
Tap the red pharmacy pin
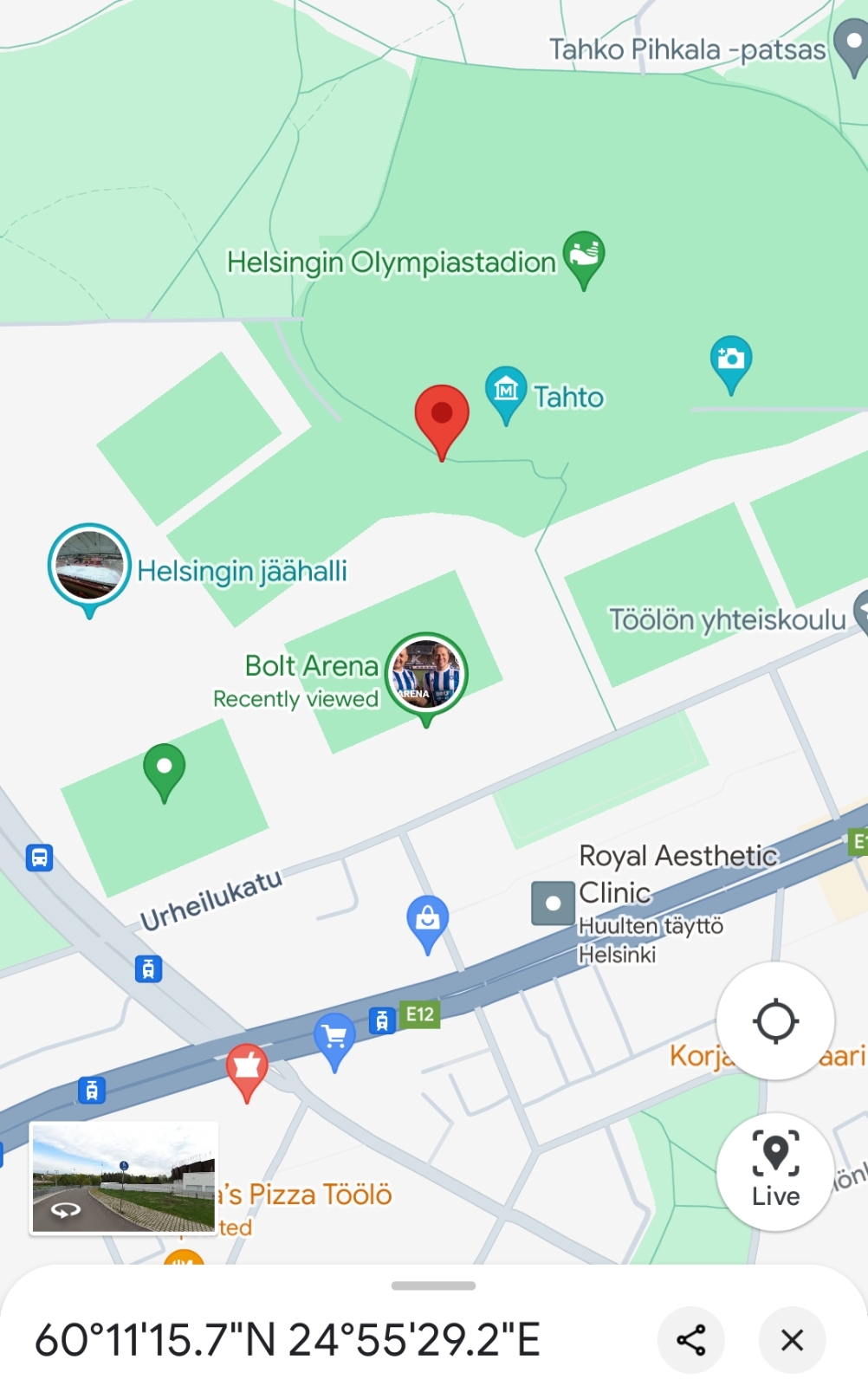(x=247, y=1066)
